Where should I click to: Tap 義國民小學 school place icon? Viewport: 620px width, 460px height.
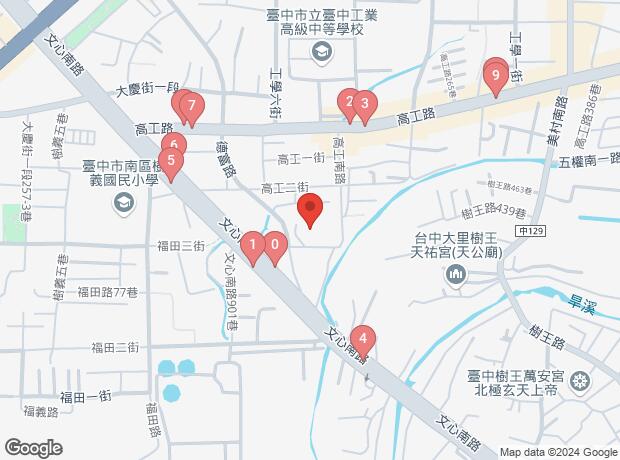[123, 203]
